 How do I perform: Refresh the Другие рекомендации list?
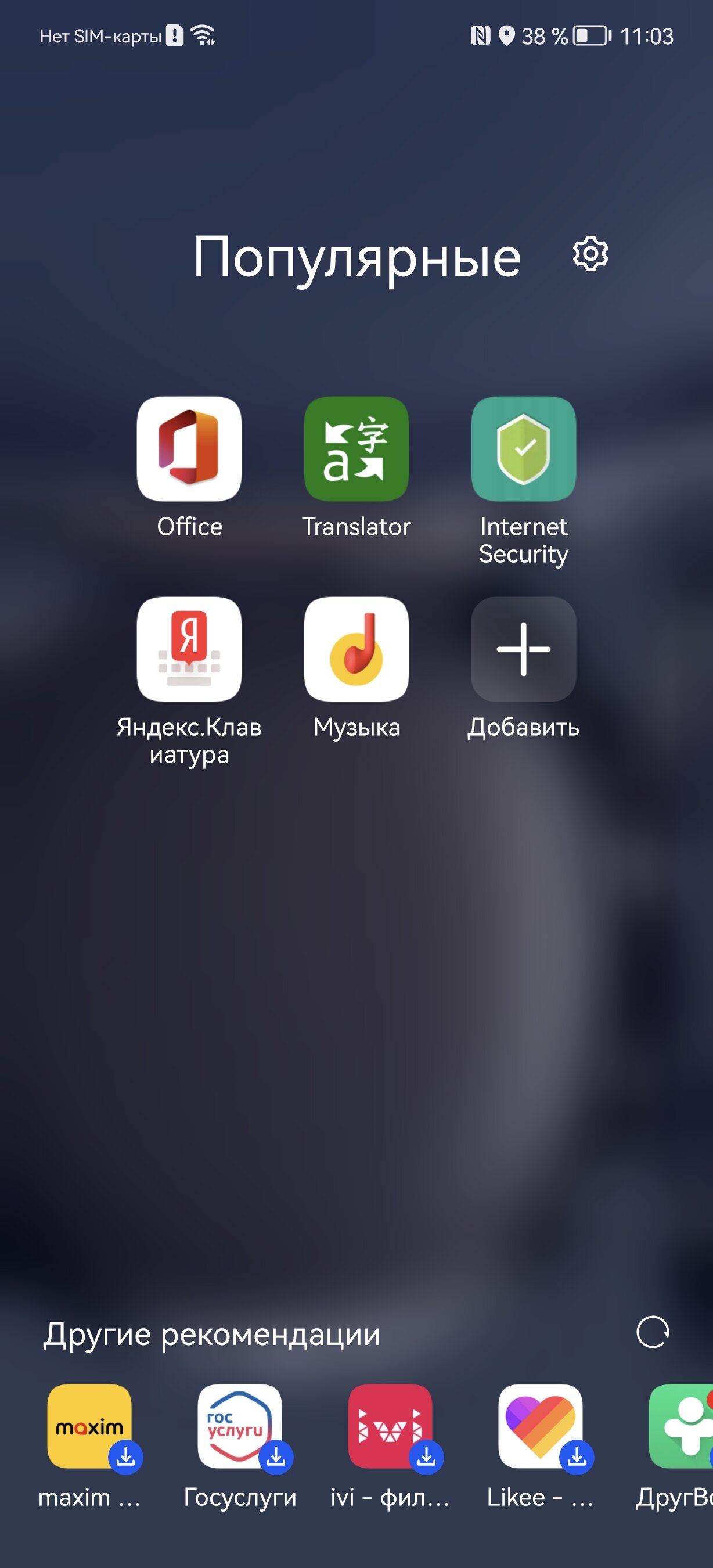(x=652, y=1332)
